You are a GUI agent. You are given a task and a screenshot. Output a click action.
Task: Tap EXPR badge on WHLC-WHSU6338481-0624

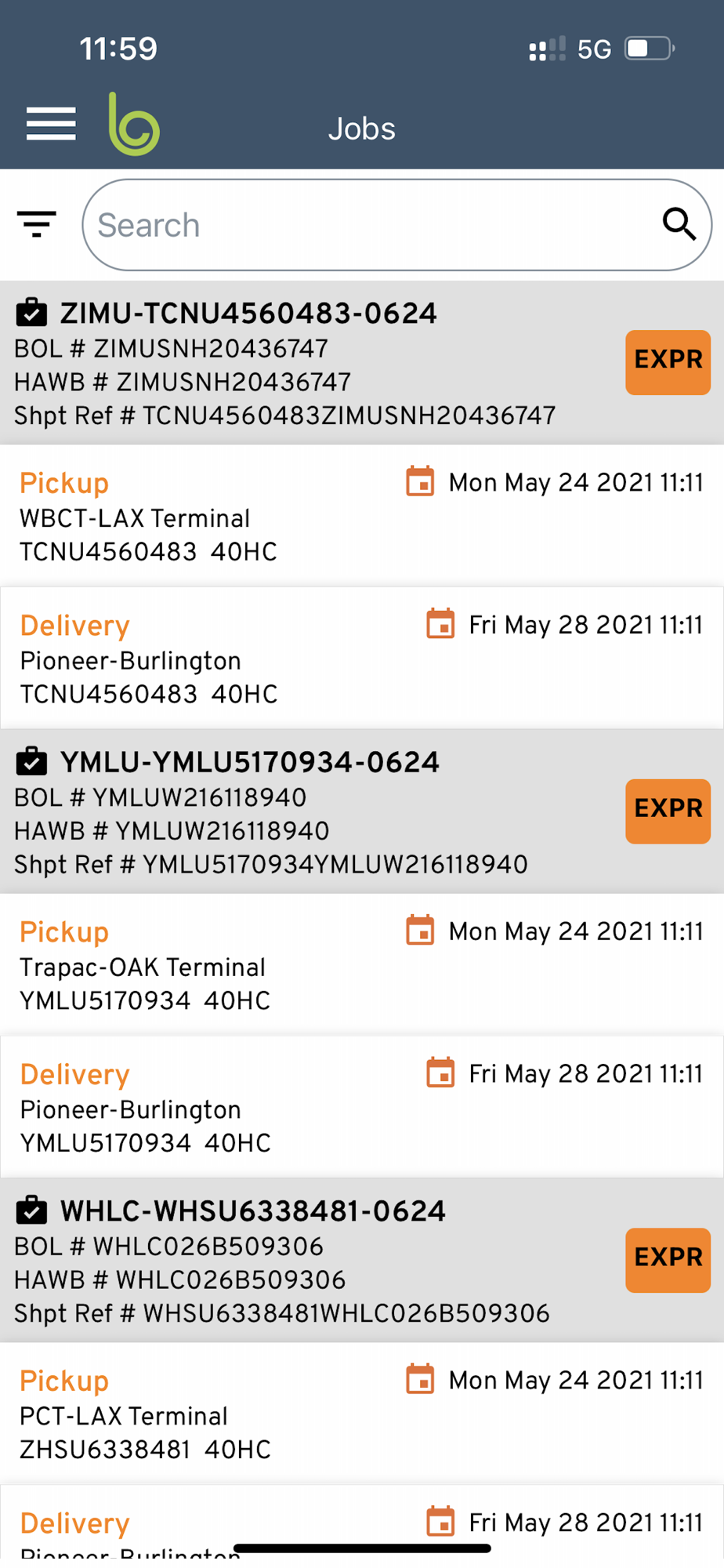668,1259
